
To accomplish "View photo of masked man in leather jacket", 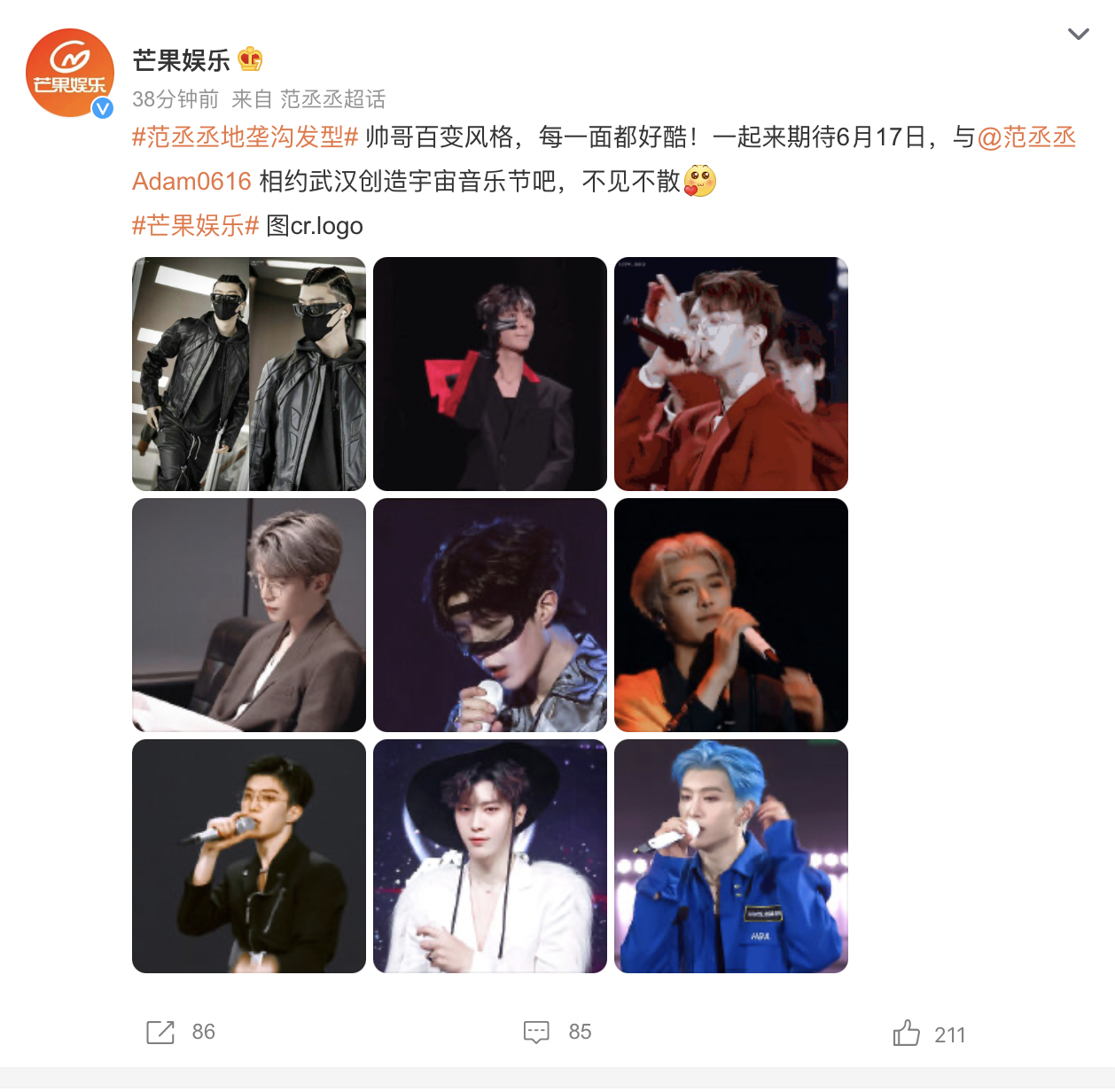I will point(249,374).
